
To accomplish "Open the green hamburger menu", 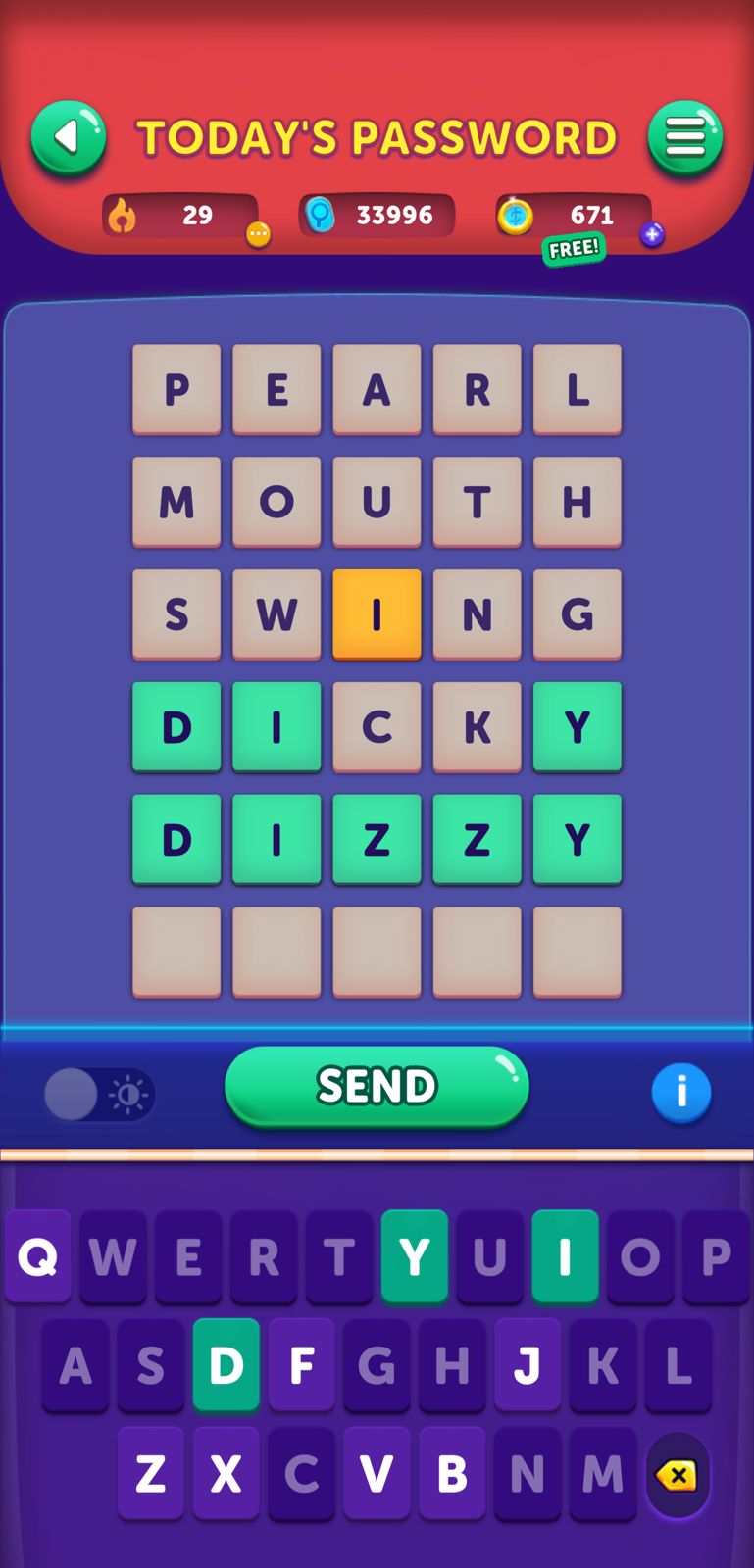I will coord(684,137).
